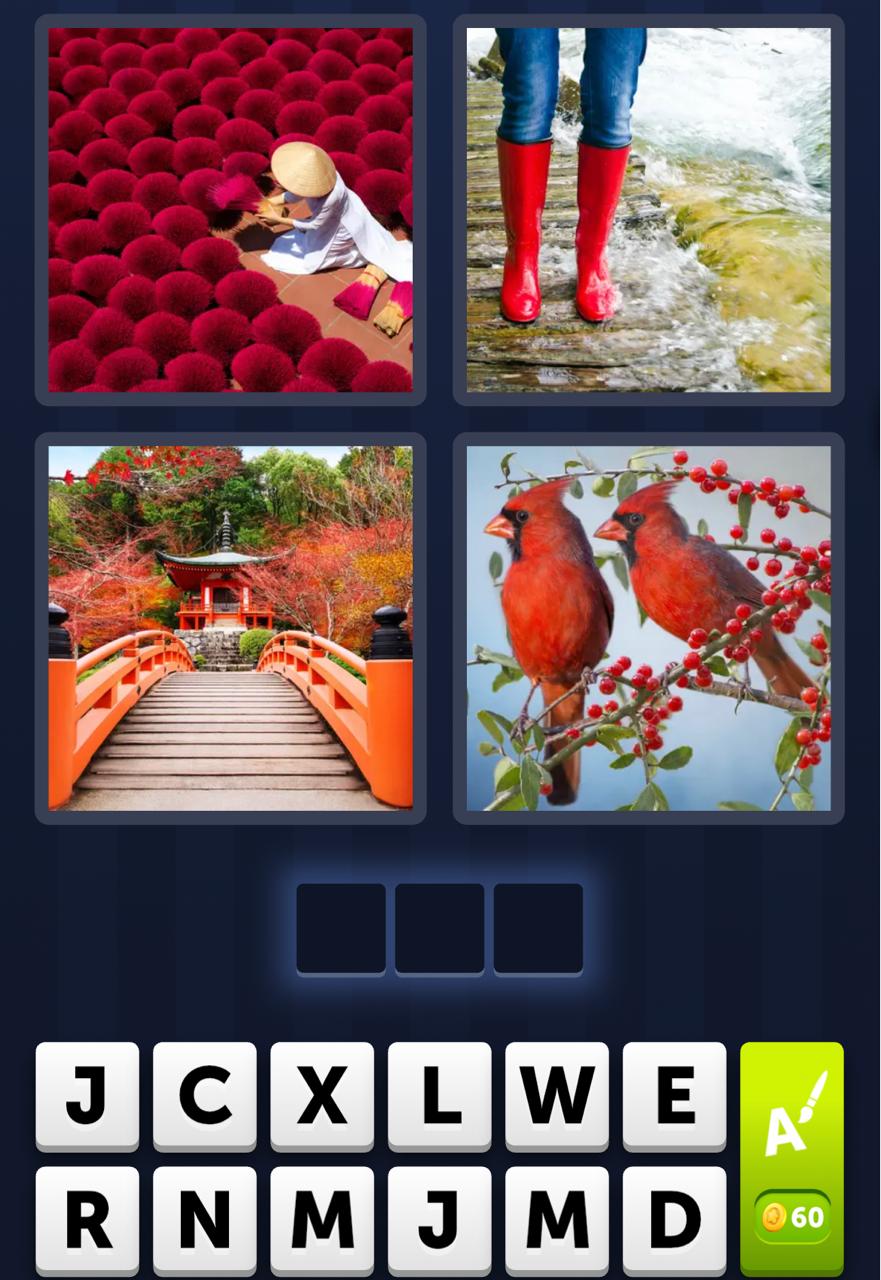The image size is (881, 1280).
Task: Select the second J tile on bottom row
Action: point(439,1218)
